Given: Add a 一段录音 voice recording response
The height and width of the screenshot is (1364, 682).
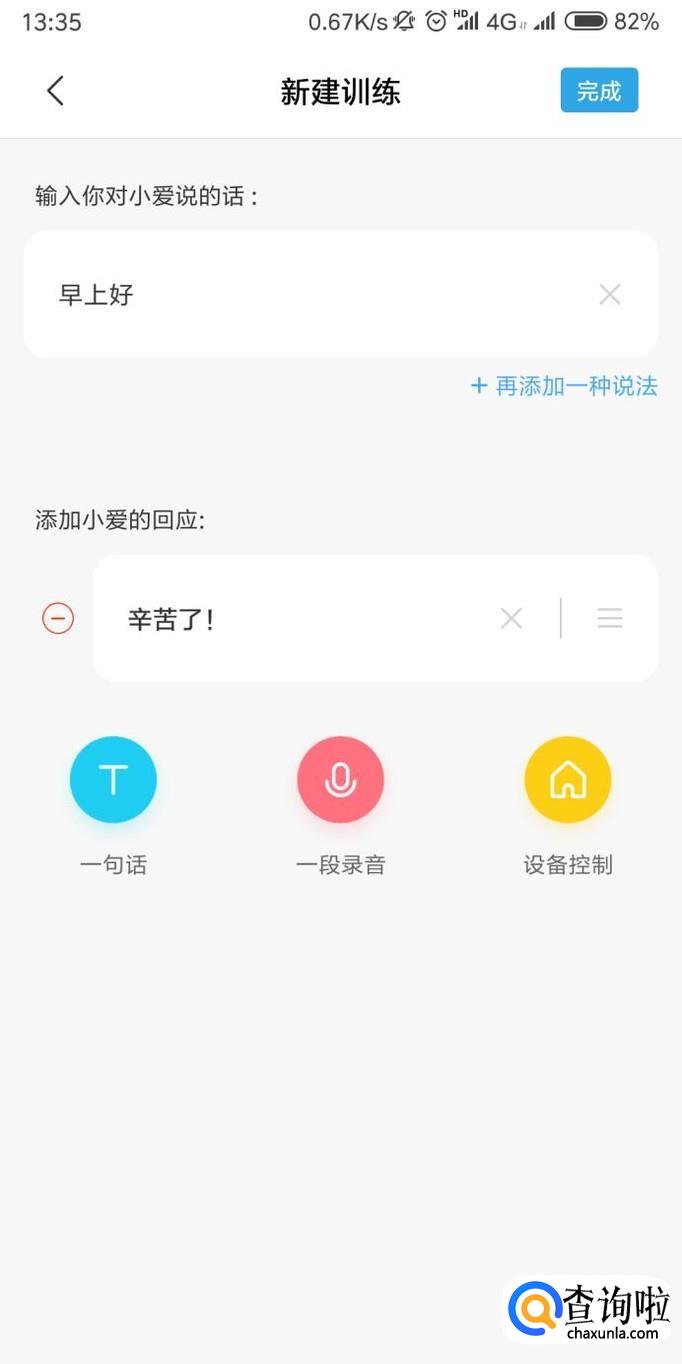Looking at the screenshot, I should pyautogui.click(x=340, y=780).
